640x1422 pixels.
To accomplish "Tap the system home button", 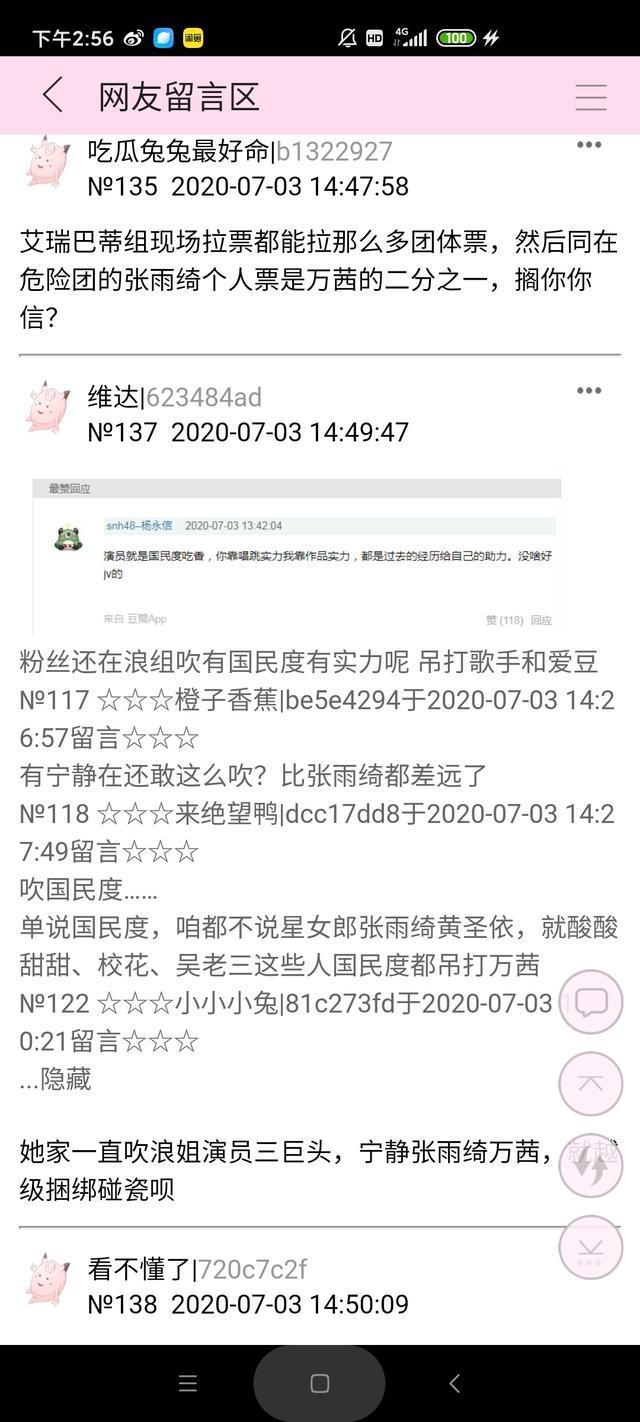I will 320,1383.
